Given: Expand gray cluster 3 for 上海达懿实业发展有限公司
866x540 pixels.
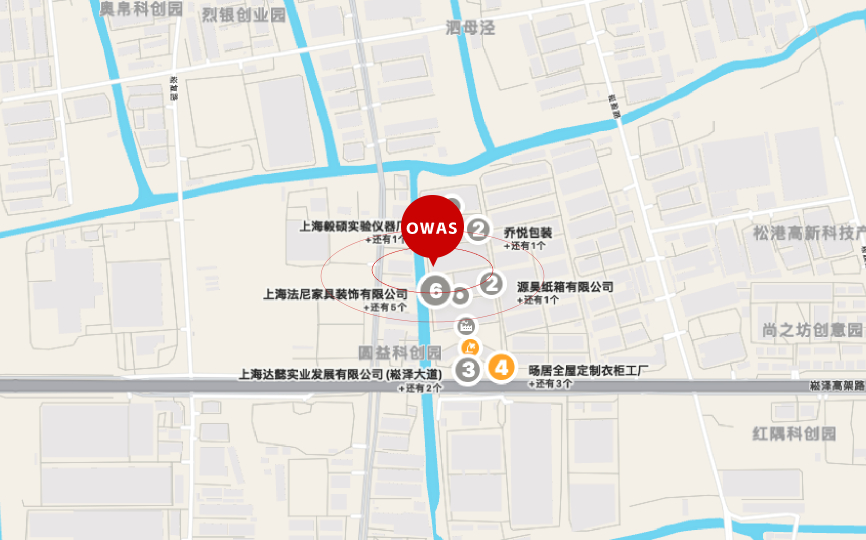Looking at the screenshot, I should pos(468,368).
